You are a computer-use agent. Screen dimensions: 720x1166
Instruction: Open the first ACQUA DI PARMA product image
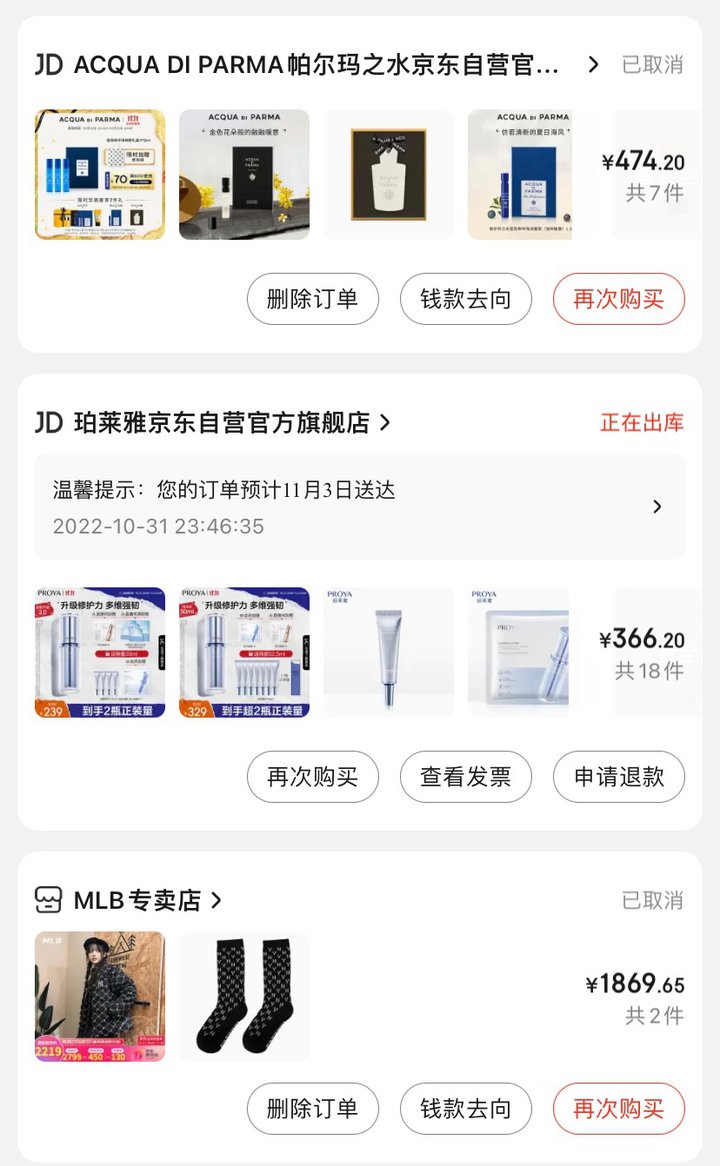point(100,175)
